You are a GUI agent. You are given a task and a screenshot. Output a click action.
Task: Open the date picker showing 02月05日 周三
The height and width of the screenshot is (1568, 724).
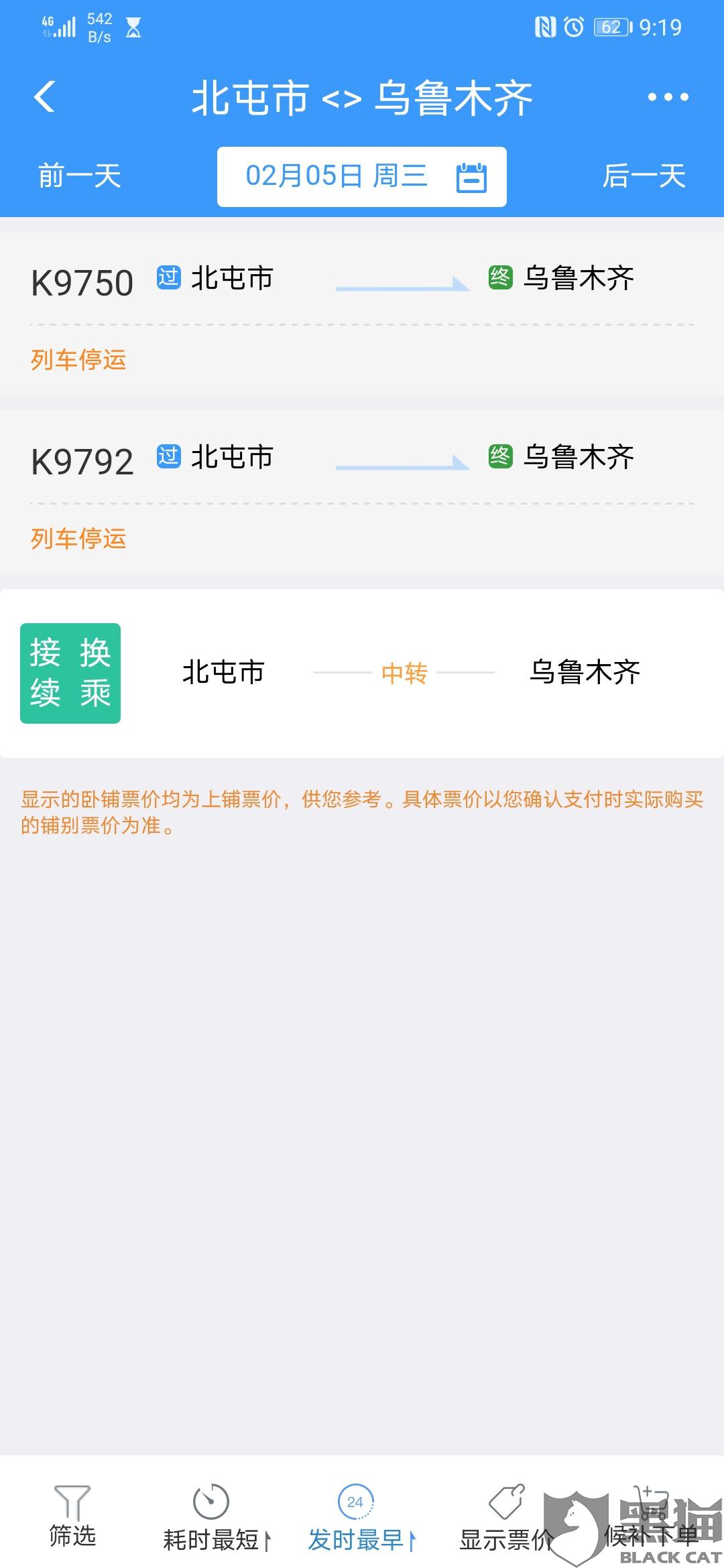[362, 176]
